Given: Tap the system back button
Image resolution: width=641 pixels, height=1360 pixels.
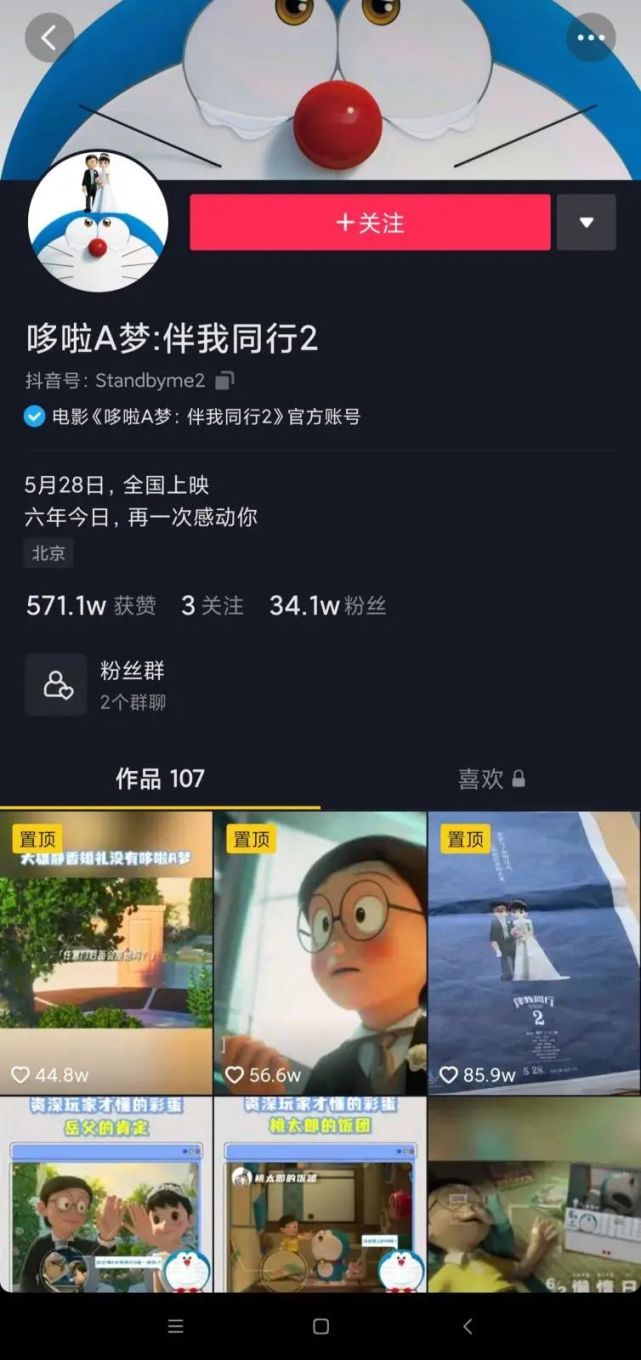Looking at the screenshot, I should tap(466, 1326).
